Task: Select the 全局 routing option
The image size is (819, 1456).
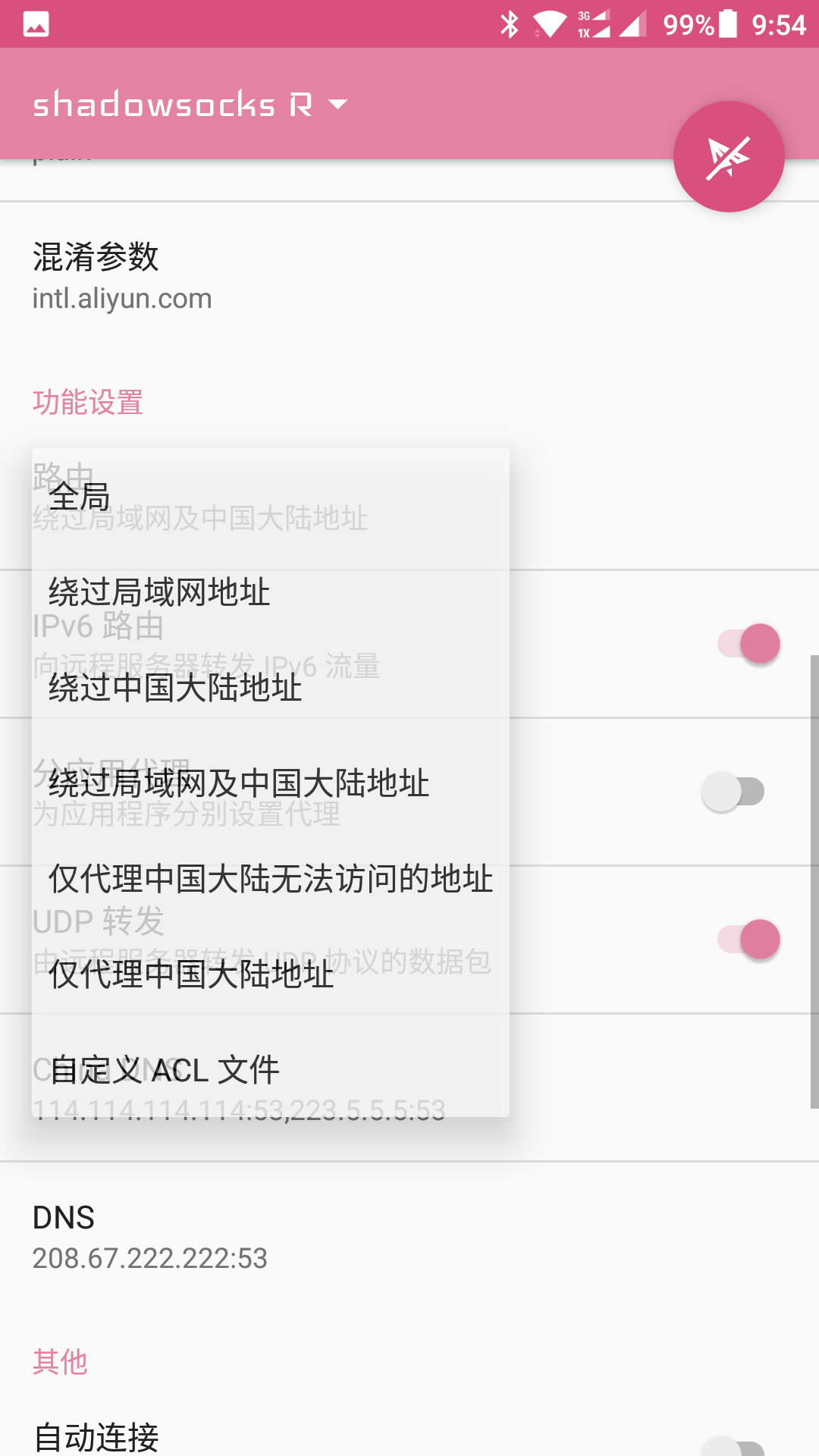Action: click(x=271, y=497)
